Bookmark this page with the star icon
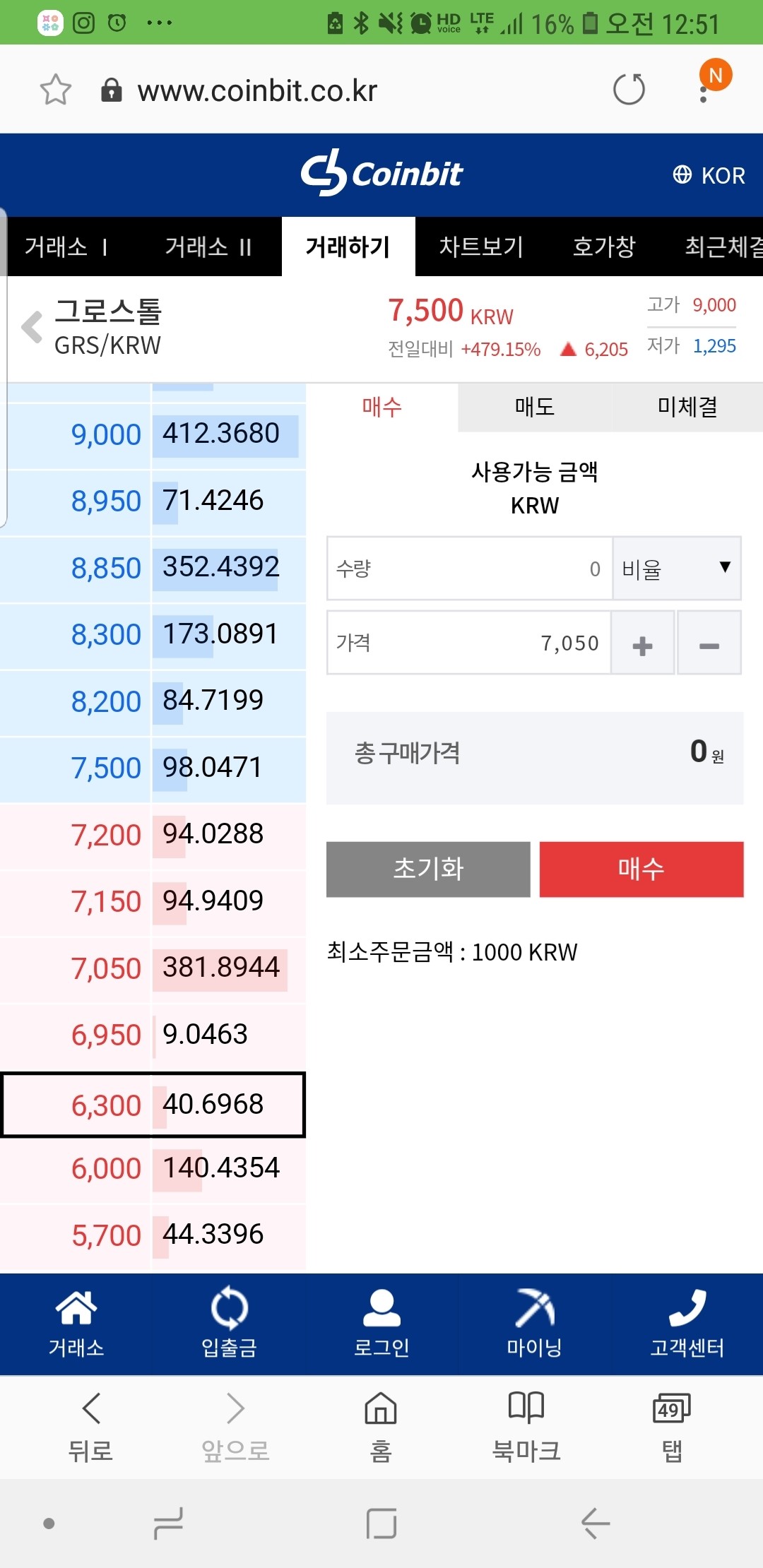 point(56,90)
